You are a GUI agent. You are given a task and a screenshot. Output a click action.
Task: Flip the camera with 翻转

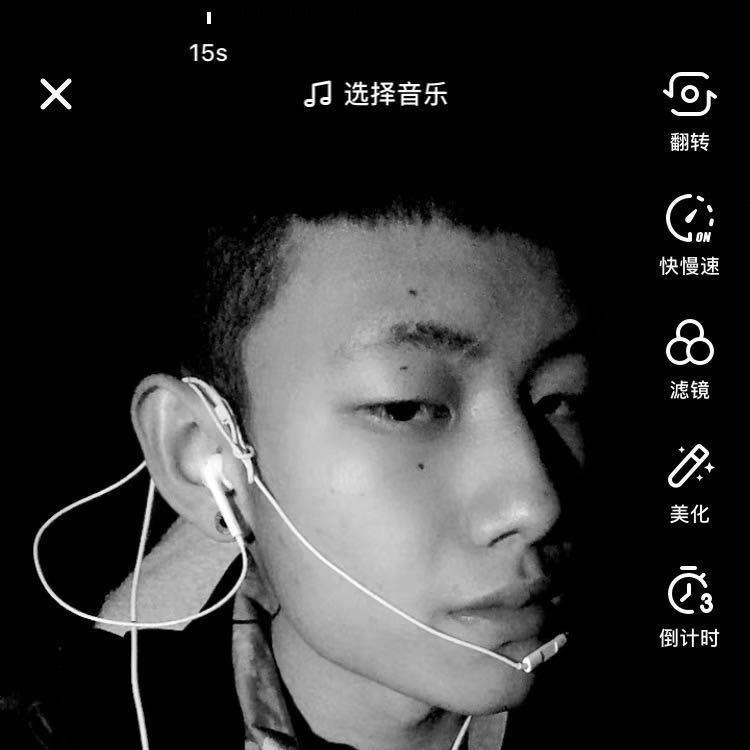pos(689,112)
